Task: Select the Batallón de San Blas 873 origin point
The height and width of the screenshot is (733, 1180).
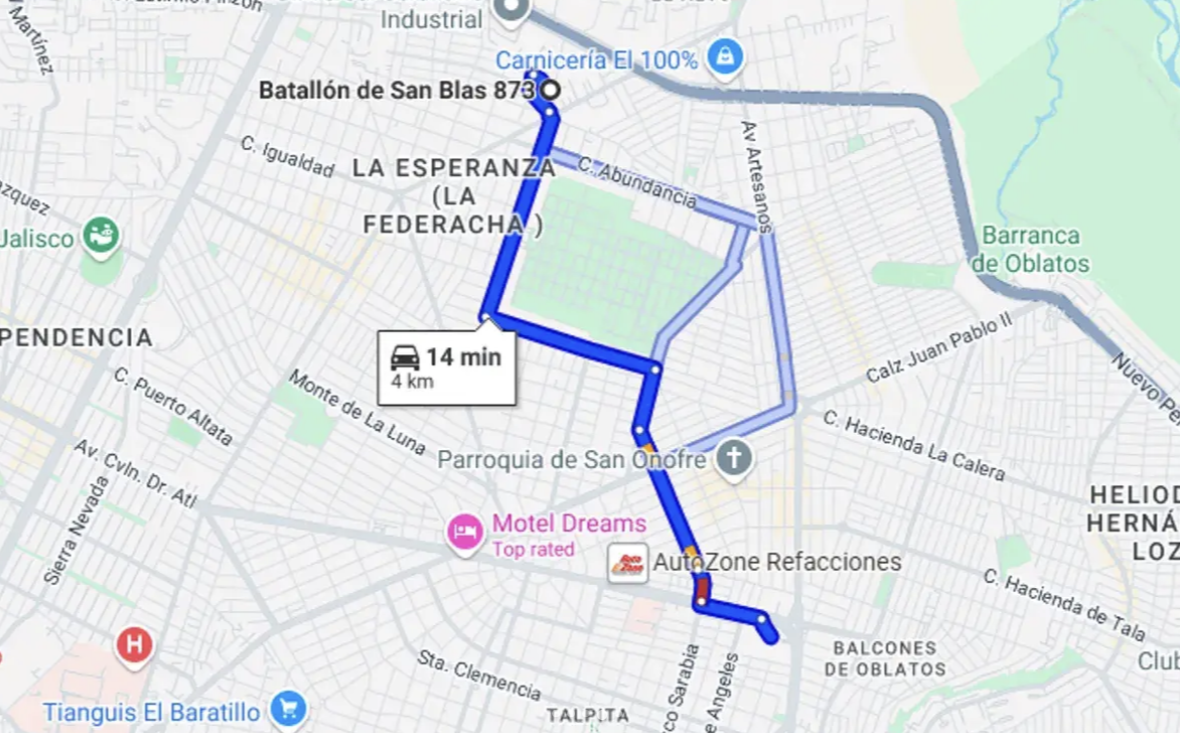Action: coord(549,90)
